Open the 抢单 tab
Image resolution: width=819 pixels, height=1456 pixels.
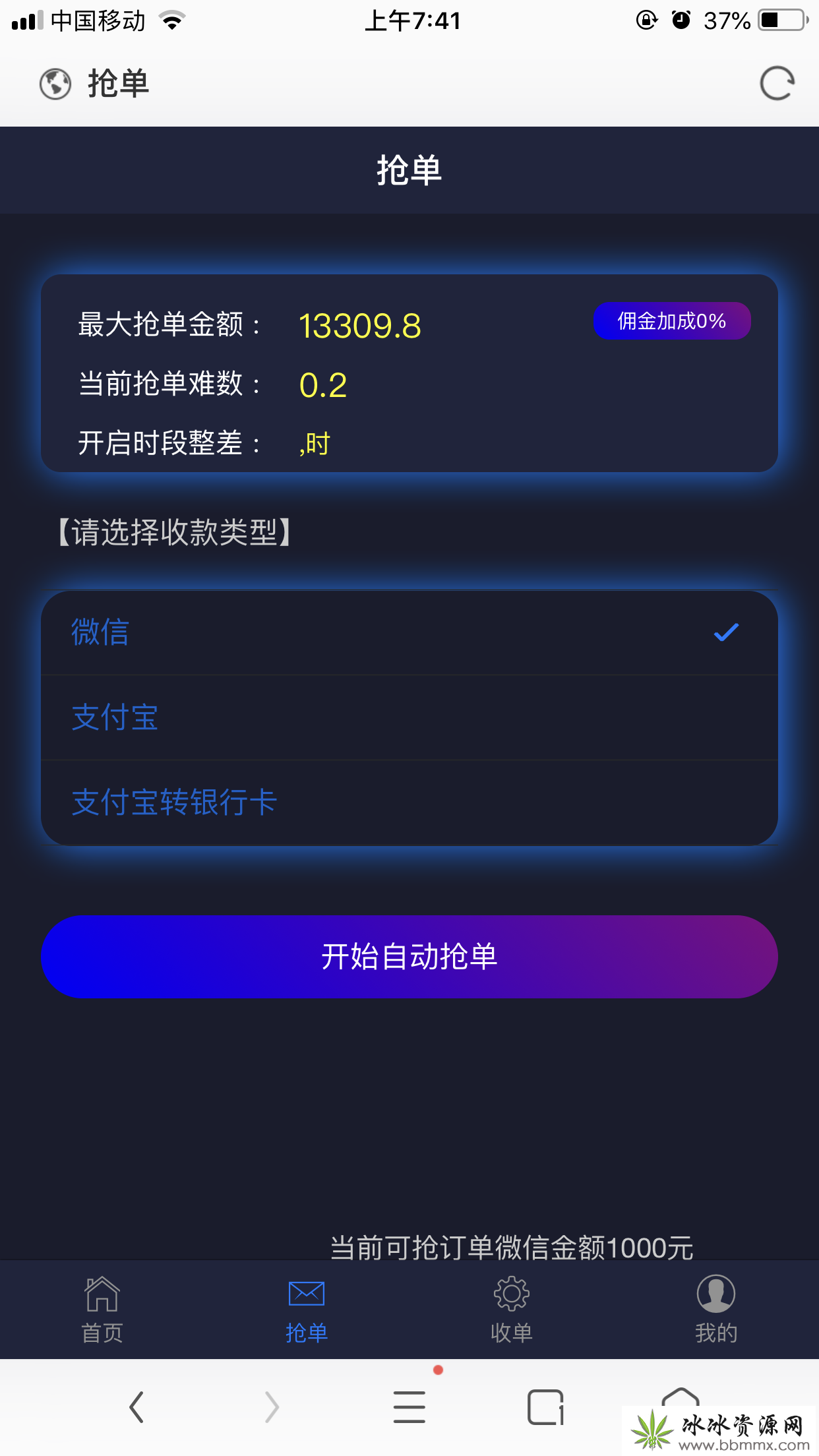click(307, 1310)
